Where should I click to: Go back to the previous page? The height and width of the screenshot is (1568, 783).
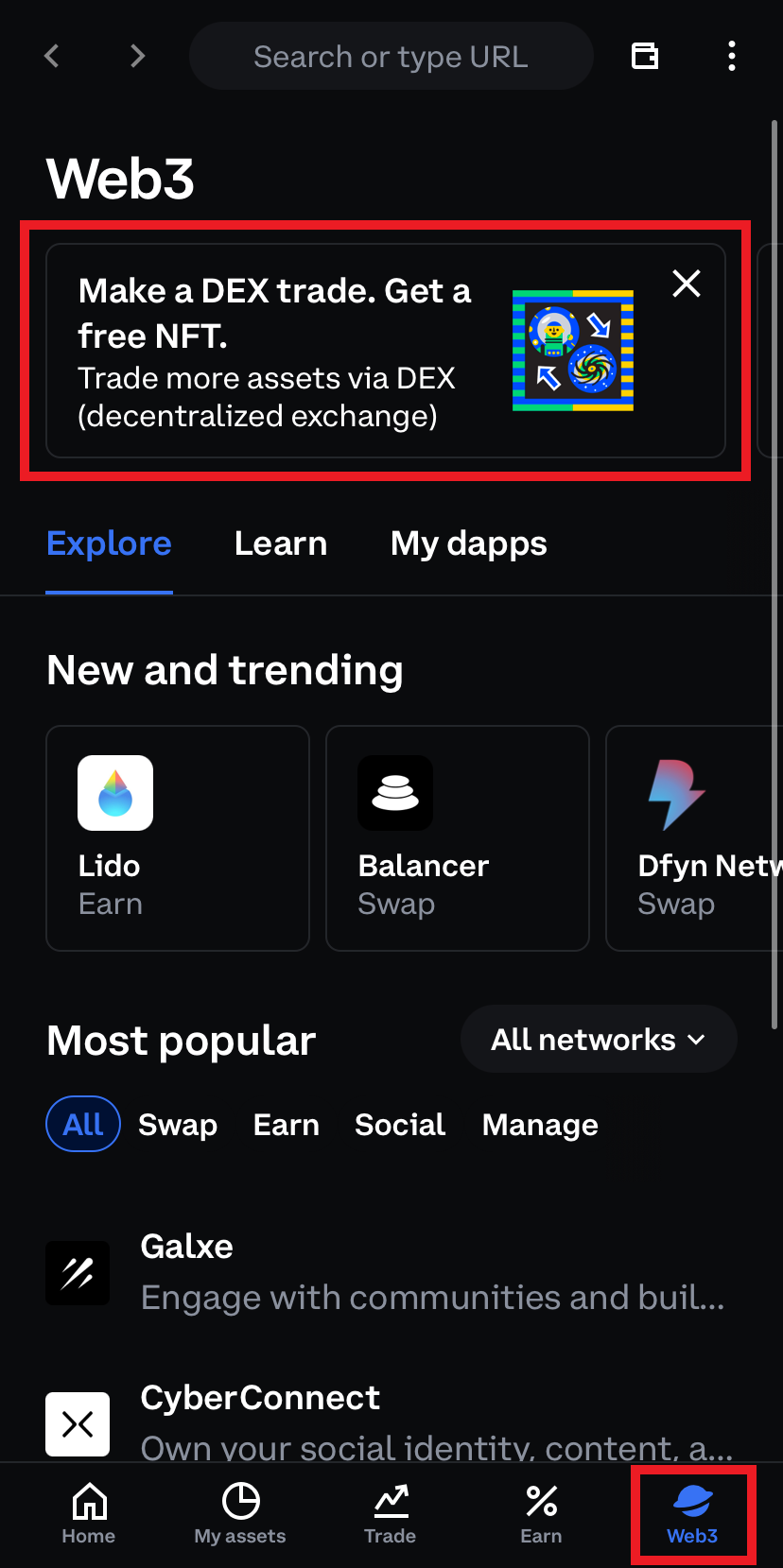pyautogui.click(x=52, y=57)
